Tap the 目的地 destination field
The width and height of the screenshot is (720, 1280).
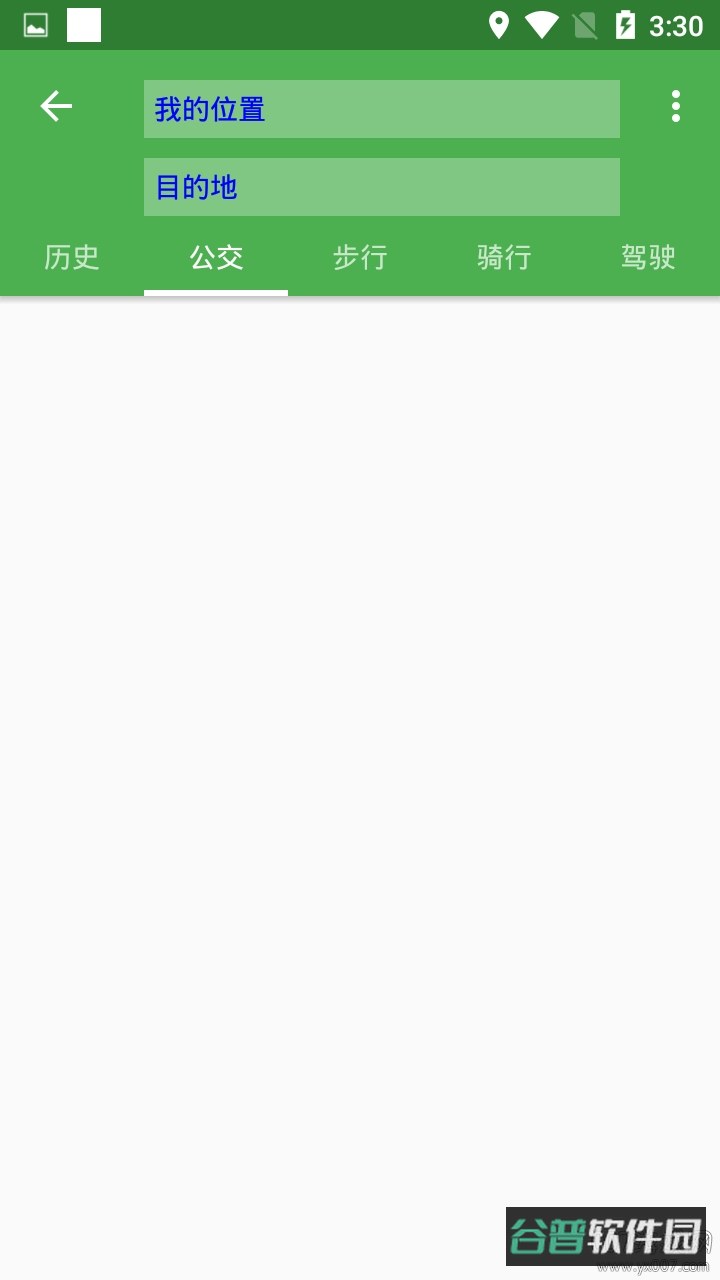(x=382, y=187)
